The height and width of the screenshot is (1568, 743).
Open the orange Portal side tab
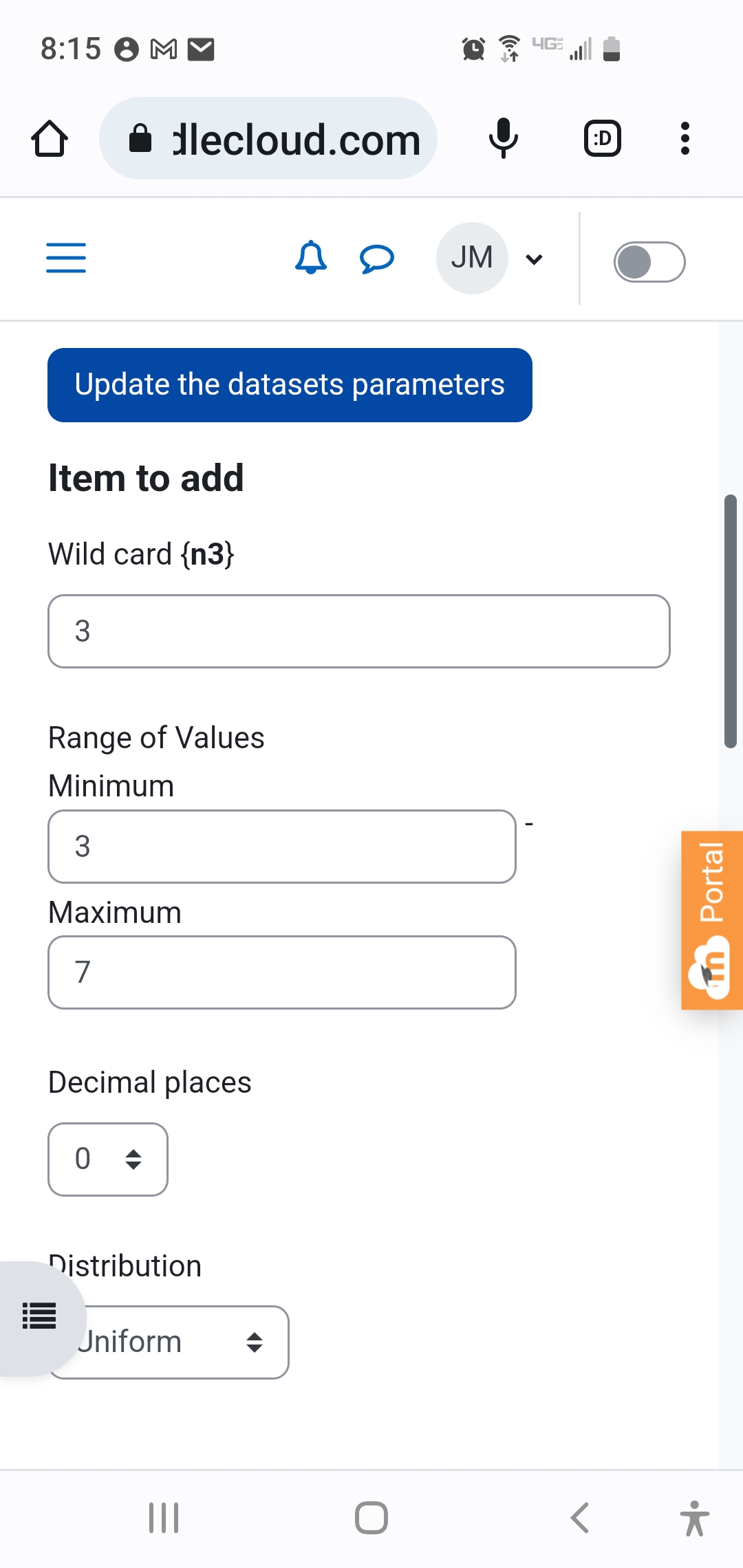pyautogui.click(x=712, y=920)
